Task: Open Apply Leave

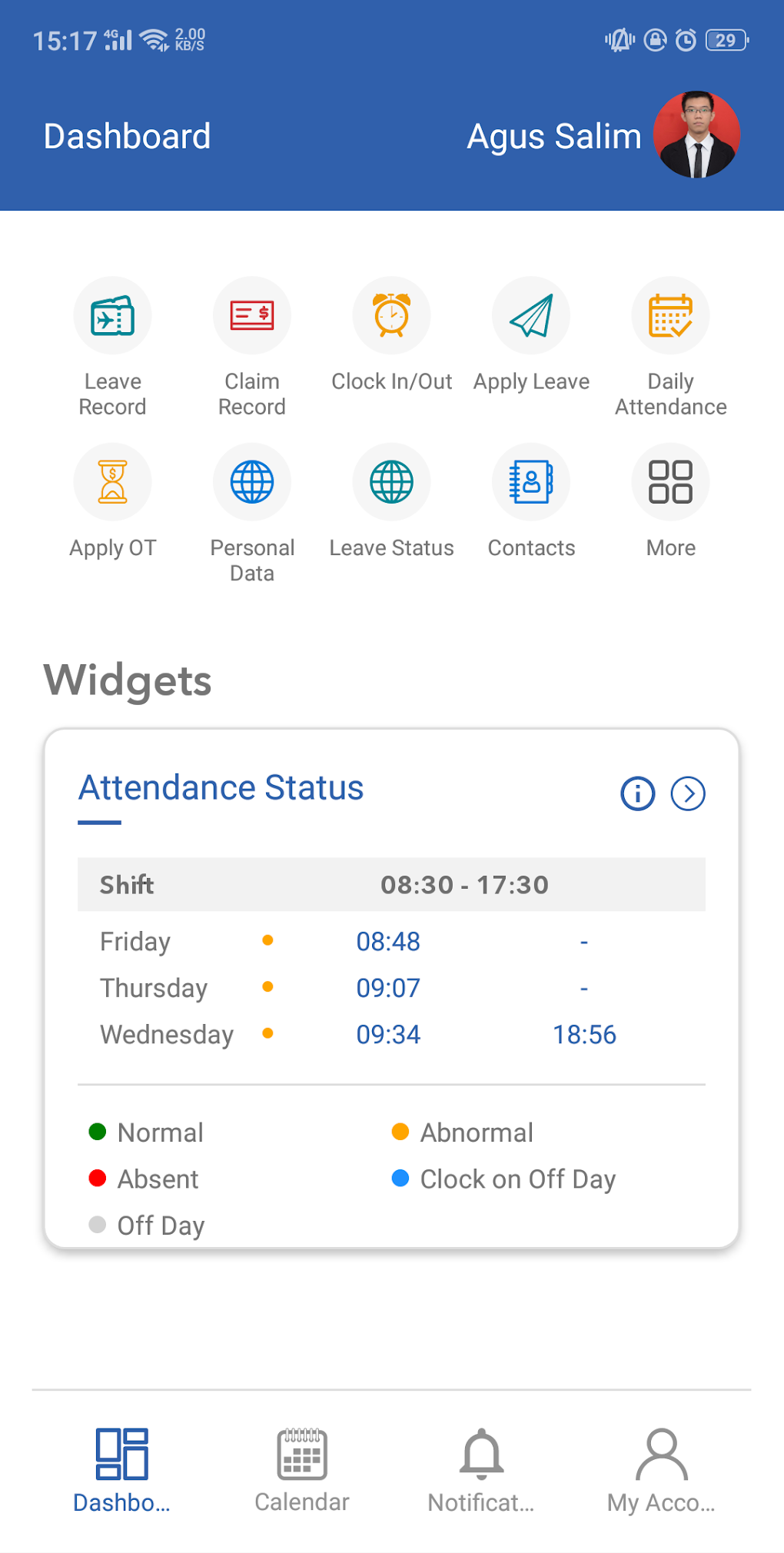Action: [531, 315]
